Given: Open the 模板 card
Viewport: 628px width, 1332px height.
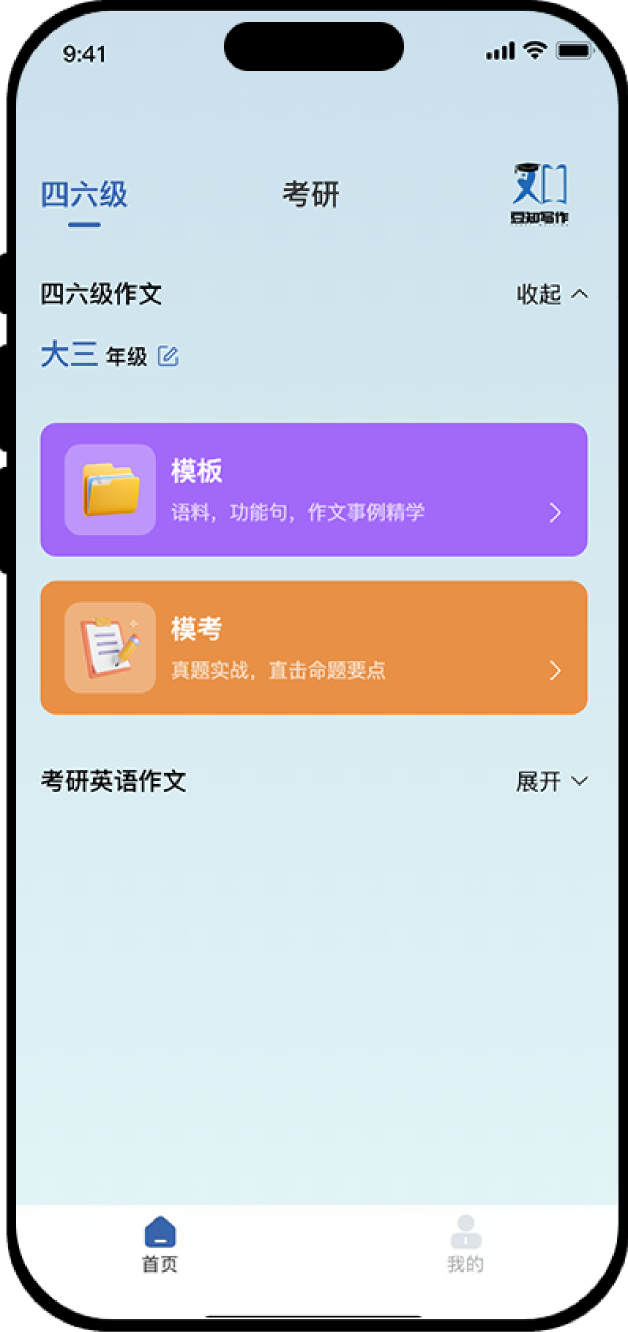Looking at the screenshot, I should [313, 490].
